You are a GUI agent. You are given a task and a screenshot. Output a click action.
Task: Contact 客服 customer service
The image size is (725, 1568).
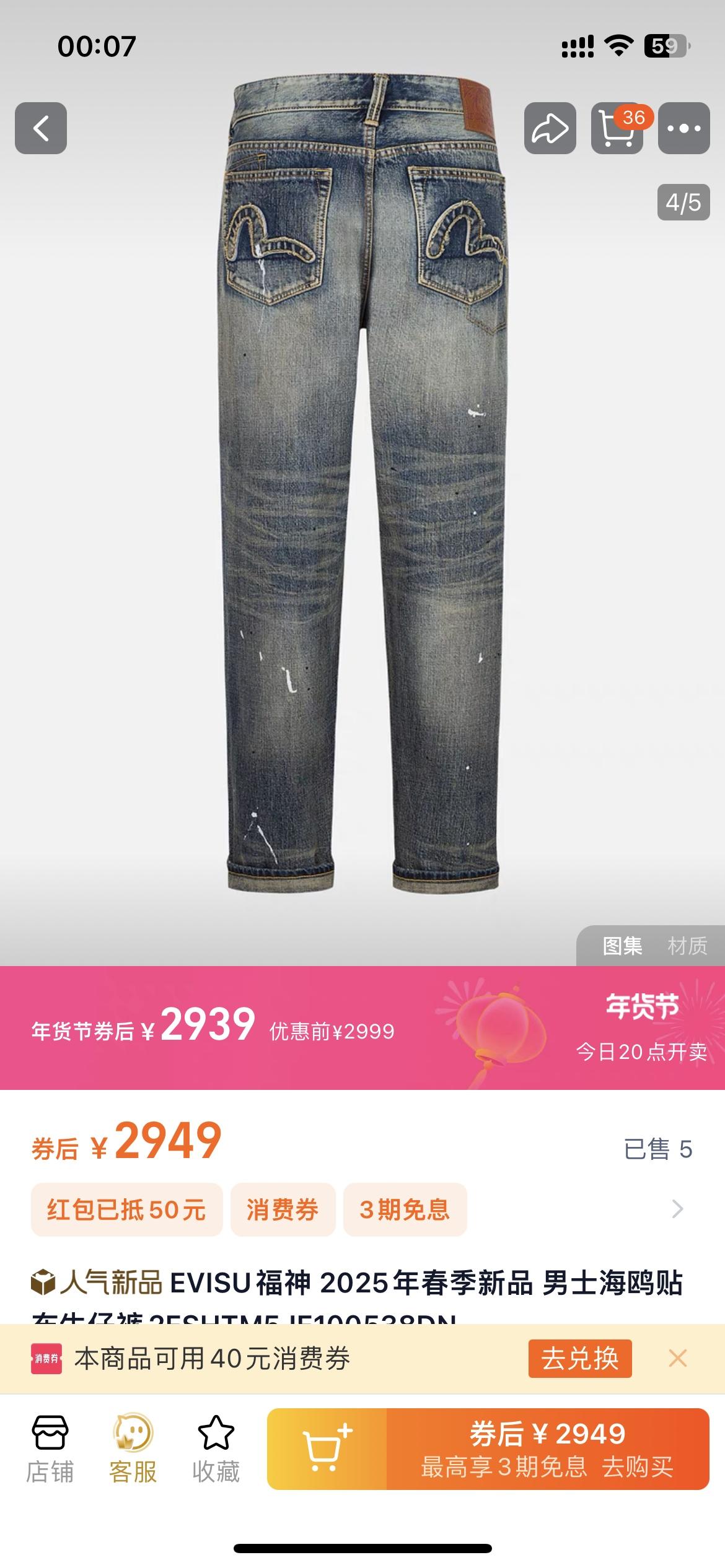133,1449
